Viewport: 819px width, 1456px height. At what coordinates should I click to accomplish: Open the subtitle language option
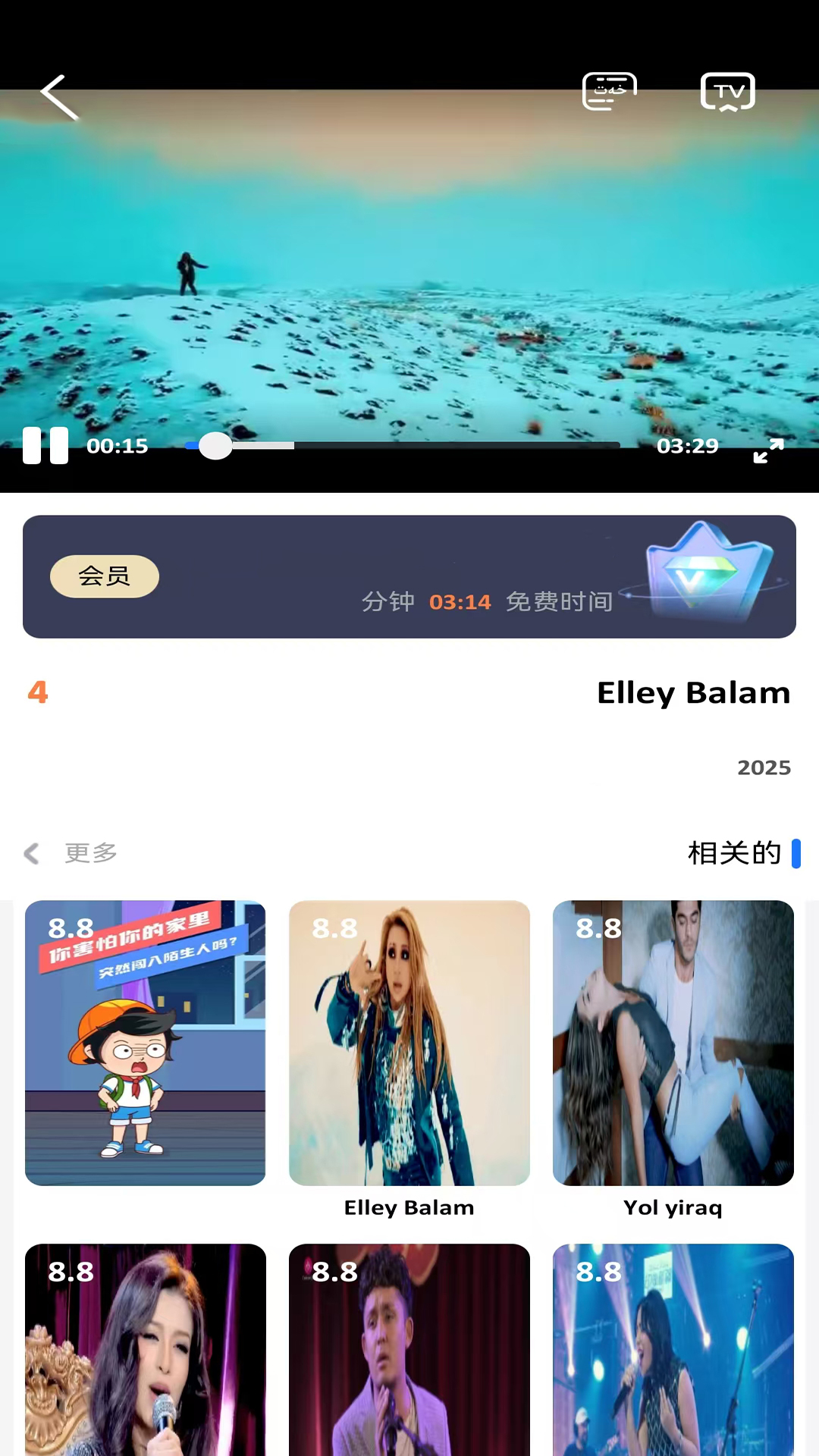pos(609,93)
